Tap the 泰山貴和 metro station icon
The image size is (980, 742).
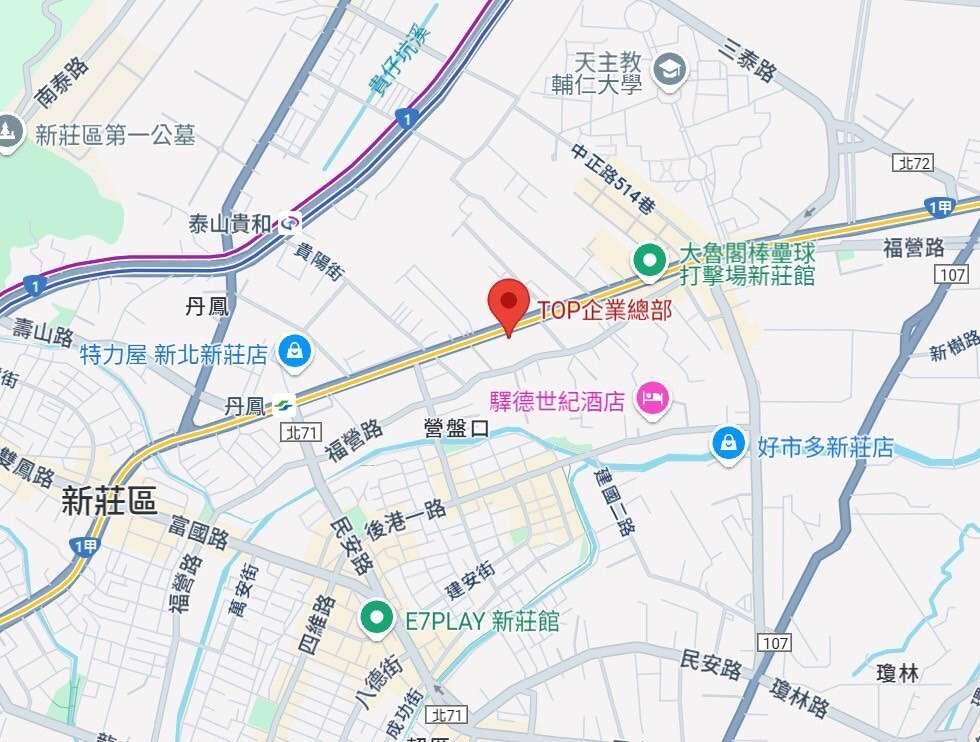289,223
